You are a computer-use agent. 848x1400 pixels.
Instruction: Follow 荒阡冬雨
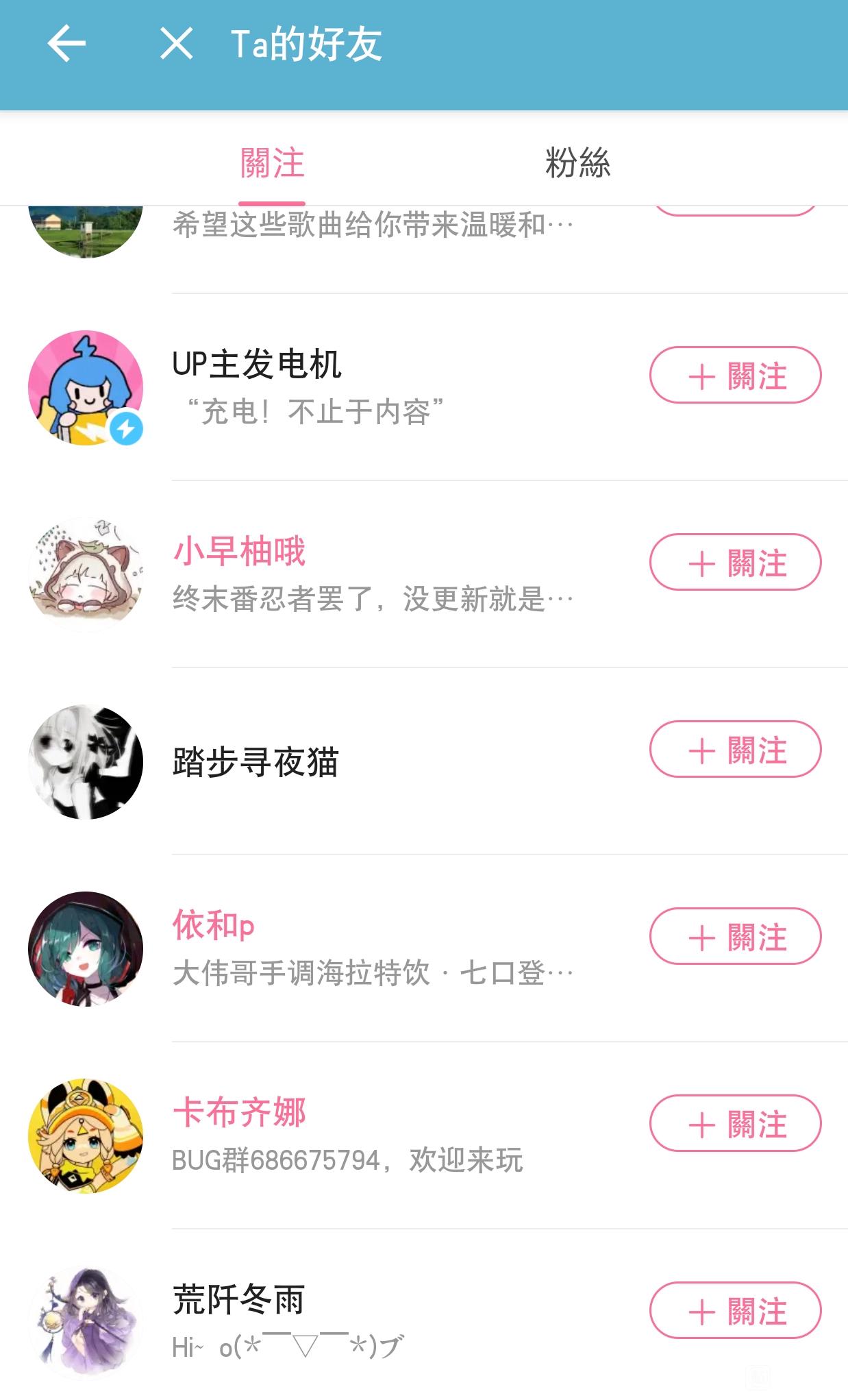pyautogui.click(x=735, y=1311)
